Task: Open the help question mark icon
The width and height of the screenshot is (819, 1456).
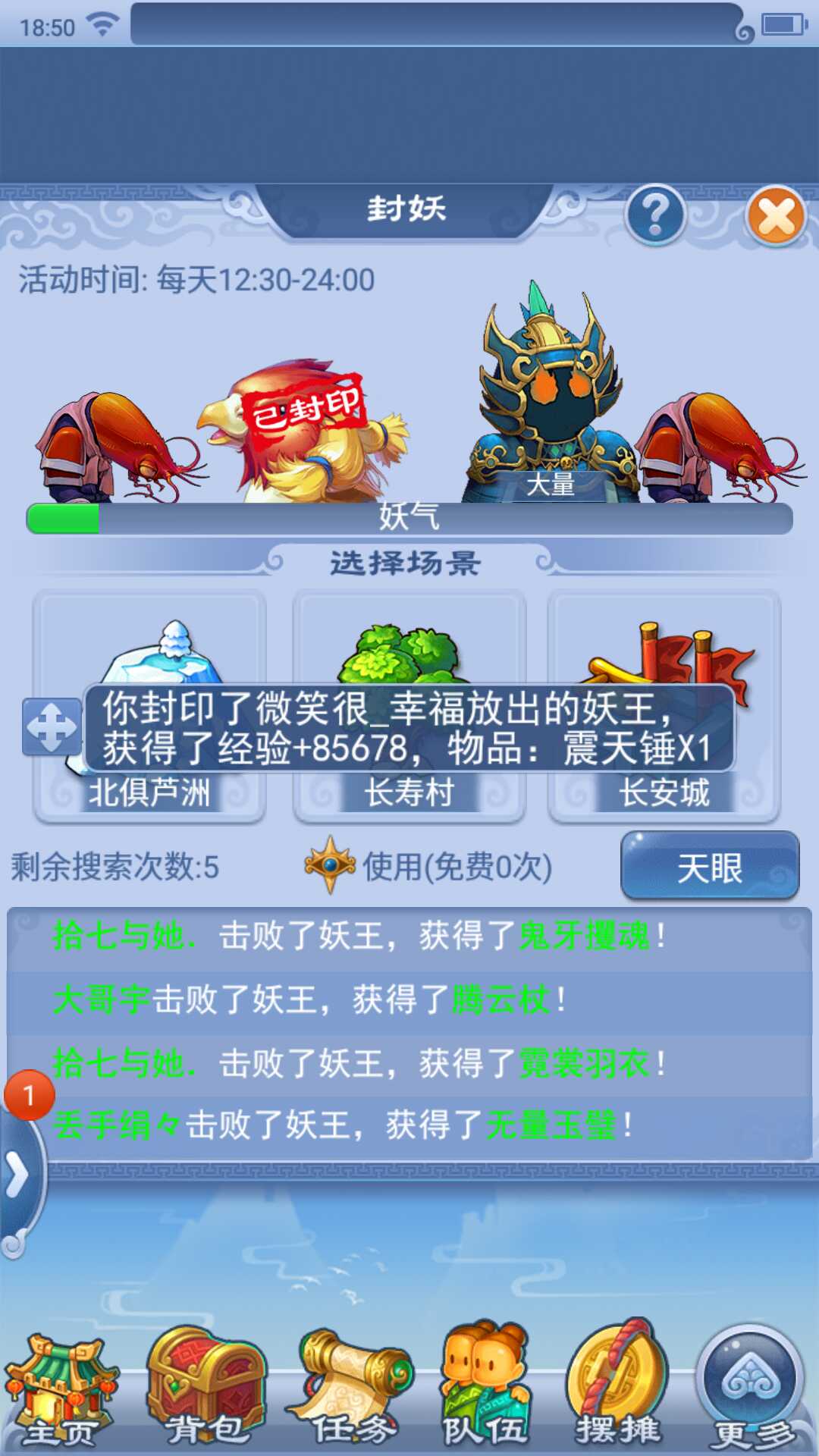Action: coord(656,215)
